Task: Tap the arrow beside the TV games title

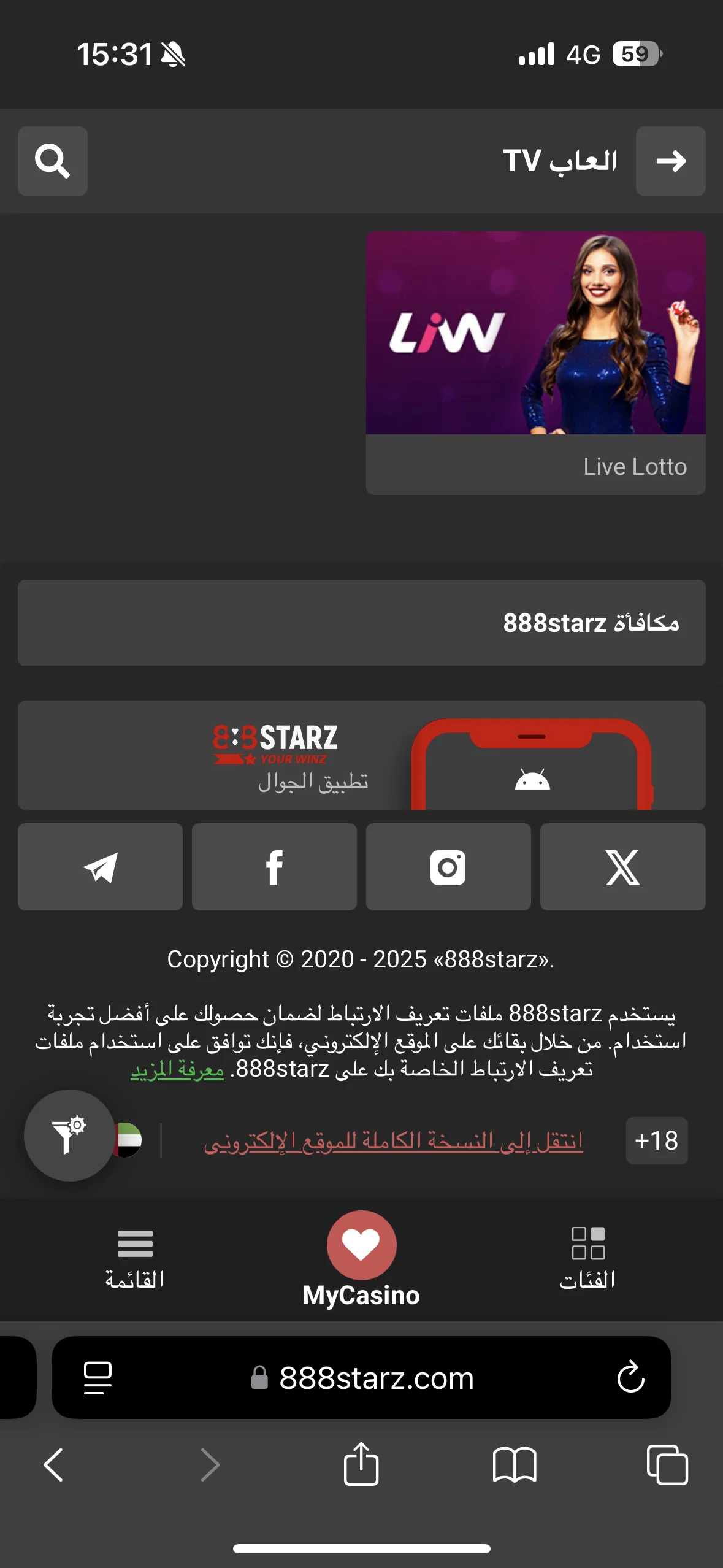Action: [x=670, y=161]
